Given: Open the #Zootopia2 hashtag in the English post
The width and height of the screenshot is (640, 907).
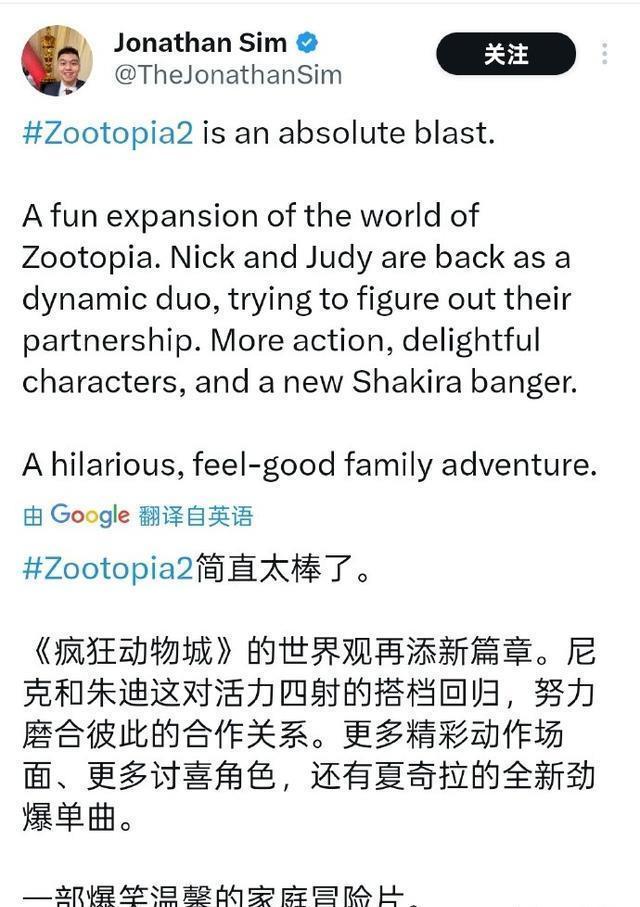Looking at the screenshot, I should pos(108,132).
